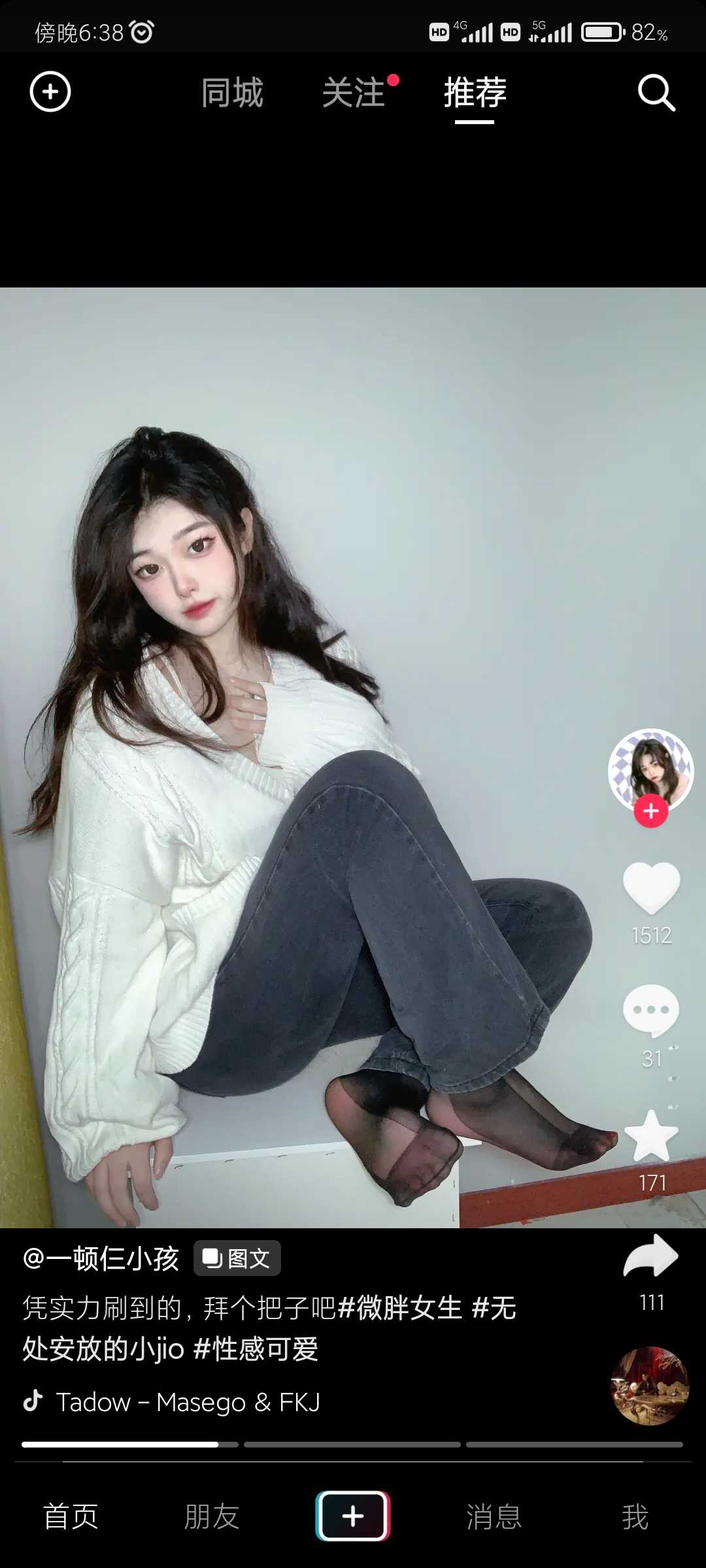Create a new post with center plus button

click(x=353, y=1516)
